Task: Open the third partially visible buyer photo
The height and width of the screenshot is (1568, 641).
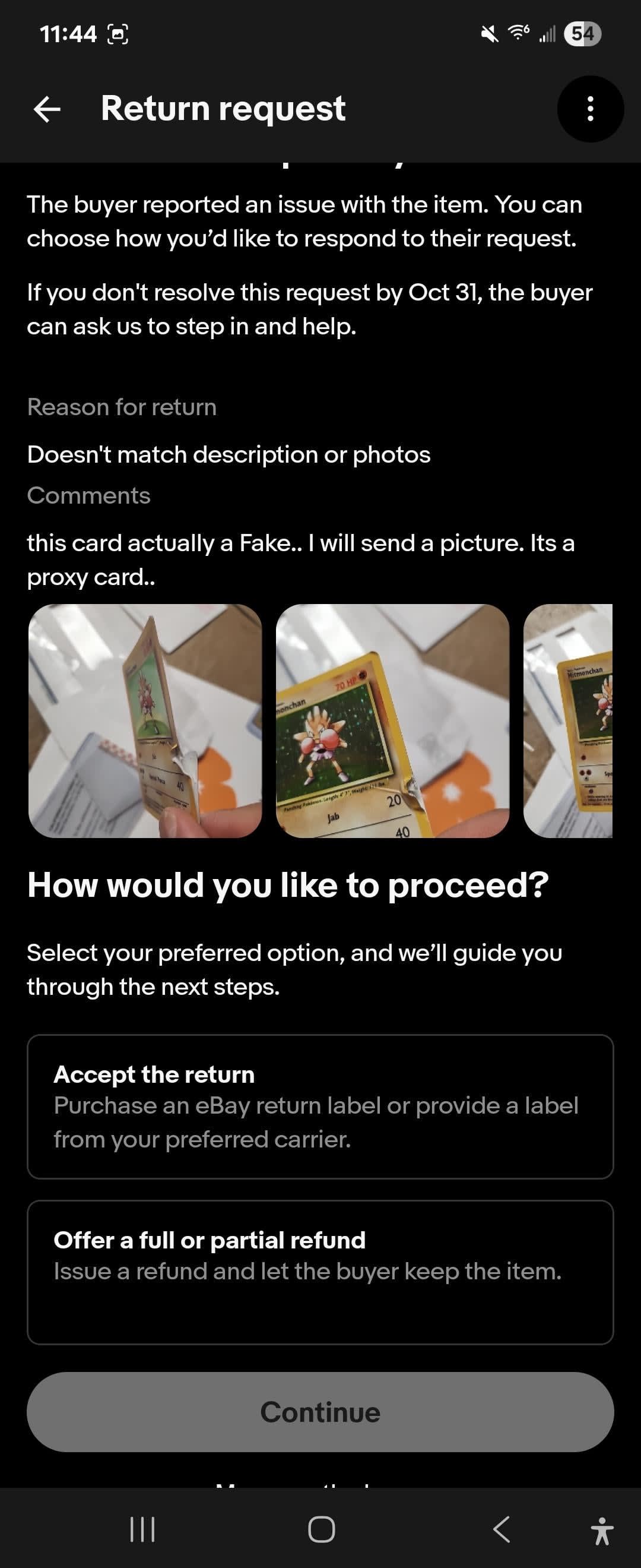Action: coord(568,720)
